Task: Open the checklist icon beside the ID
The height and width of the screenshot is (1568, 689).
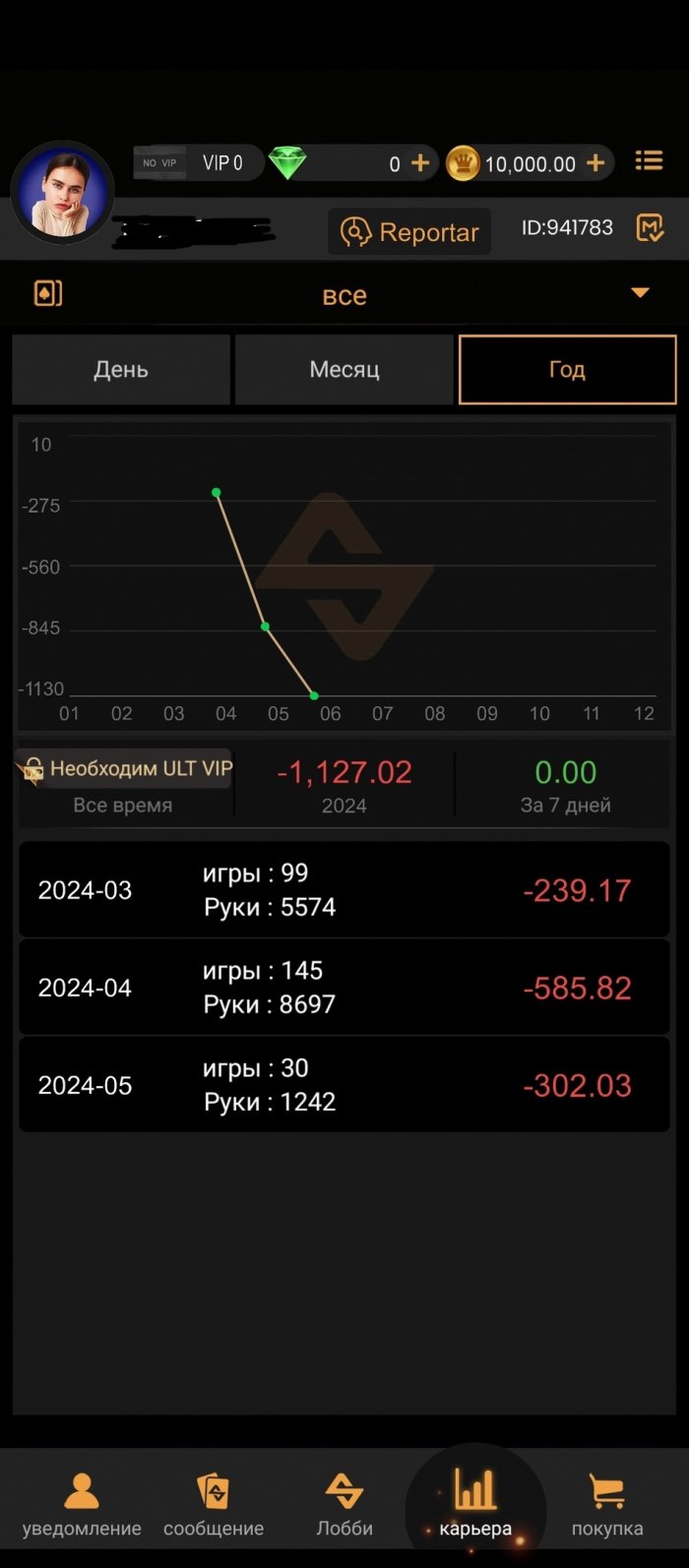Action: point(650,228)
